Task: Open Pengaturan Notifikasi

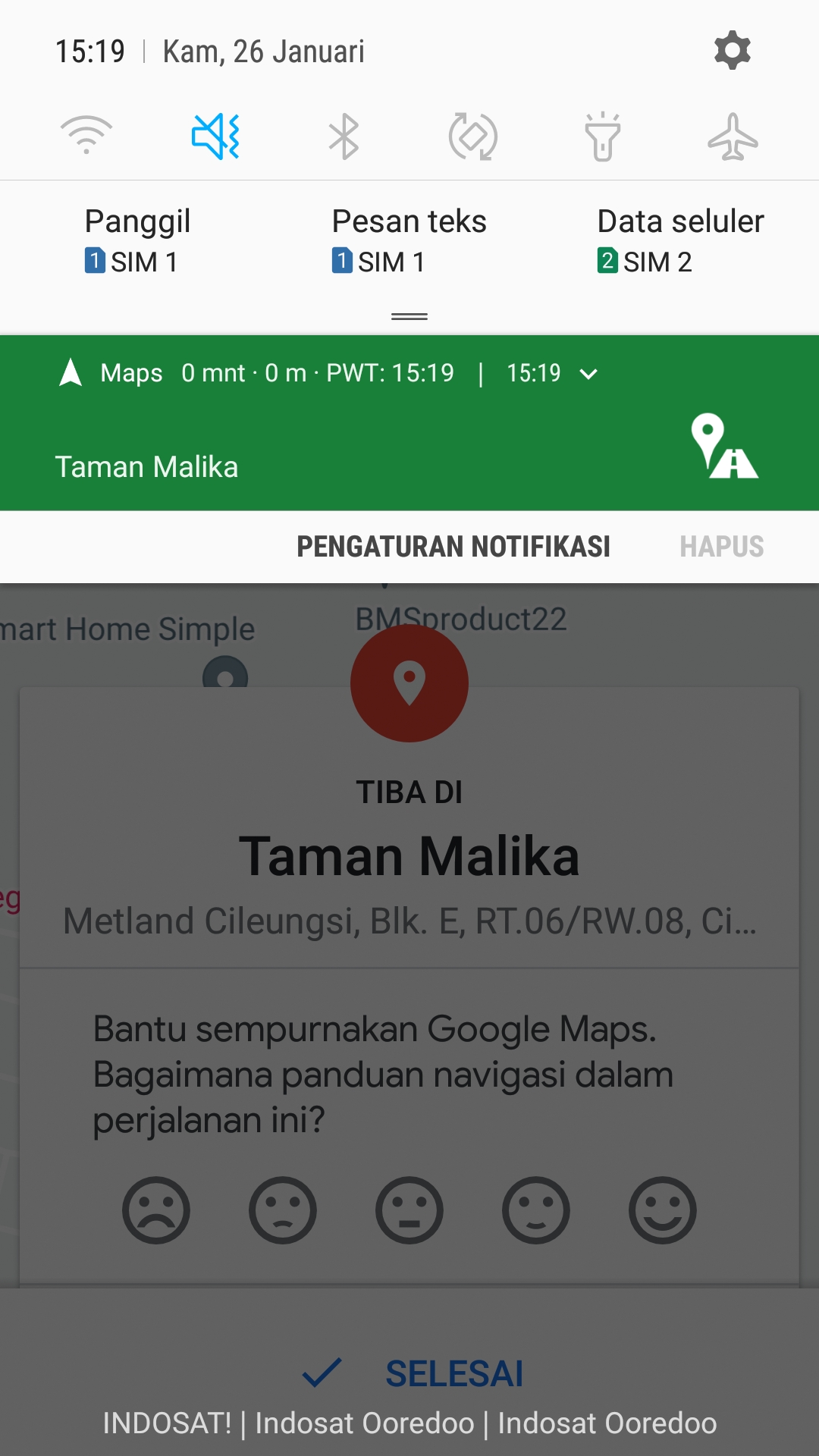Action: pos(453,547)
